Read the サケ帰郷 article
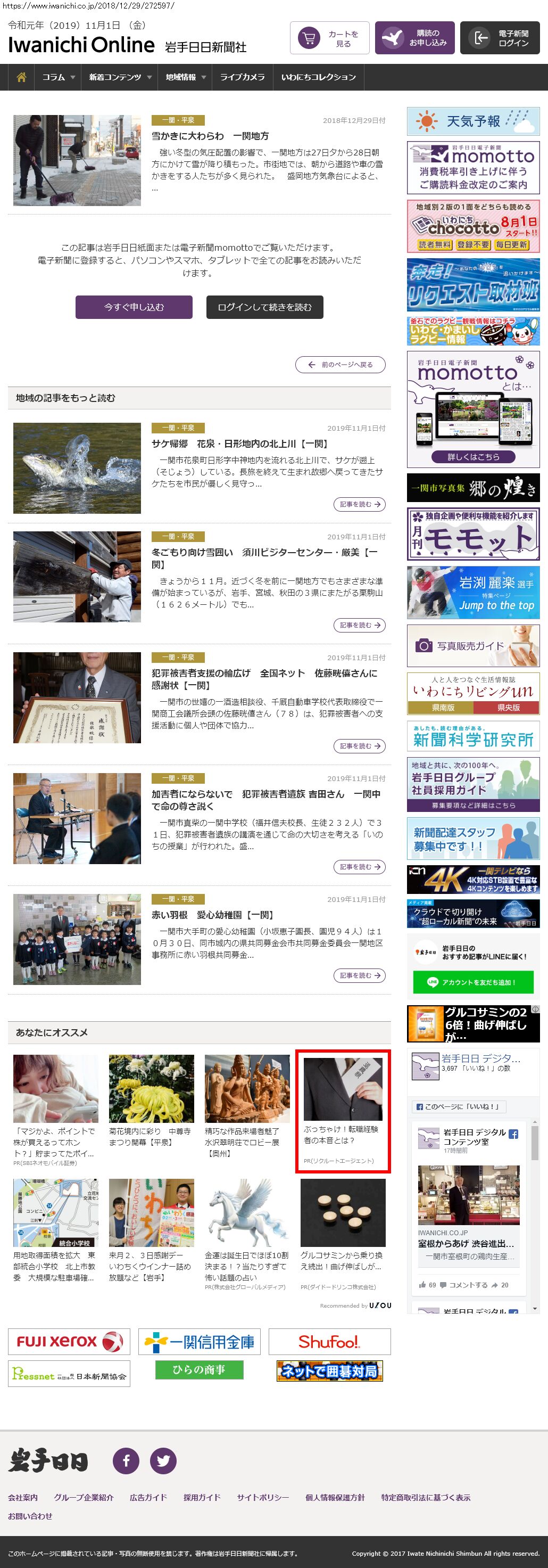The width and height of the screenshot is (548, 1568). point(359,505)
